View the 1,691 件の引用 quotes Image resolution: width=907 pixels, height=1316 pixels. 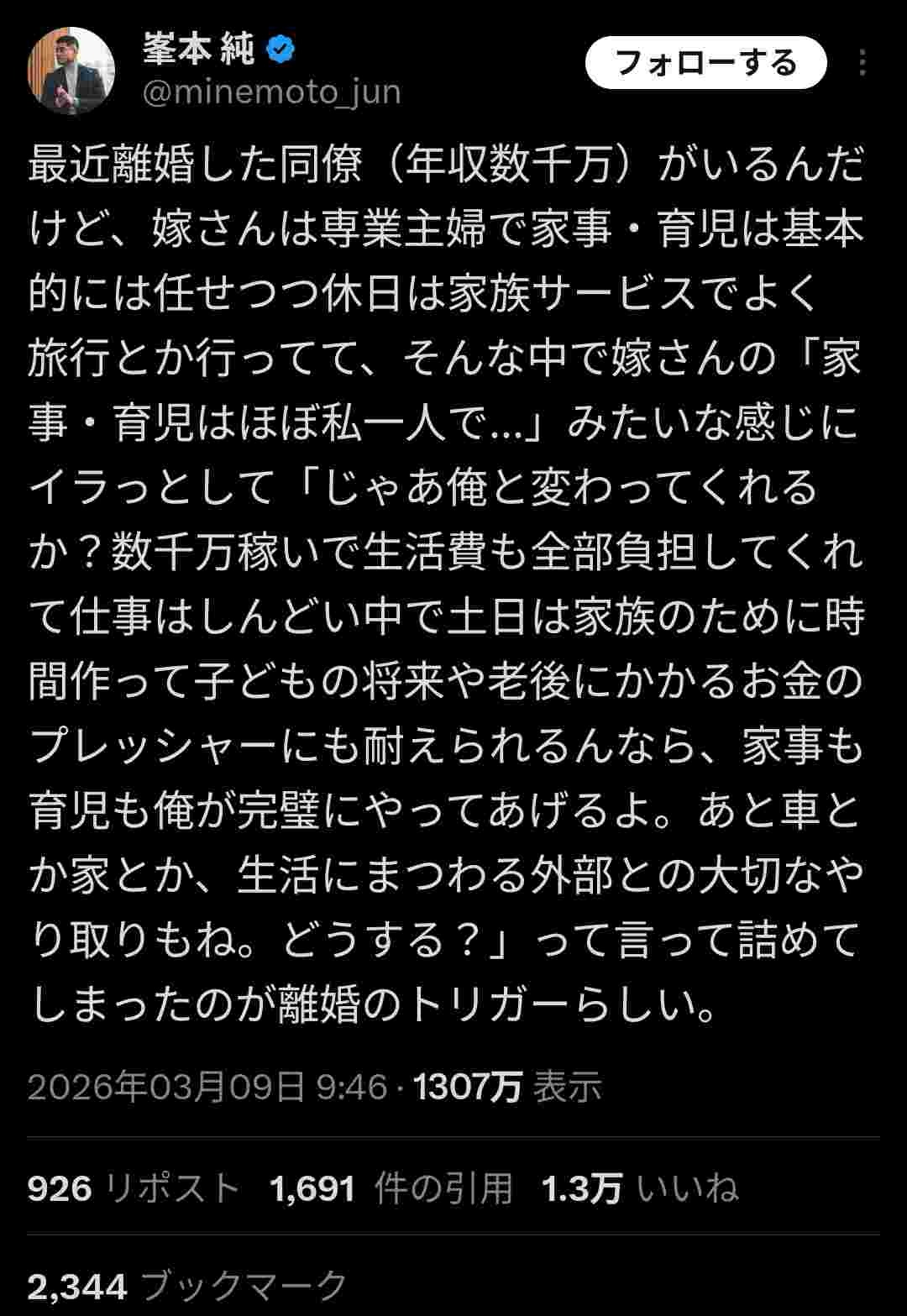coord(391,1188)
